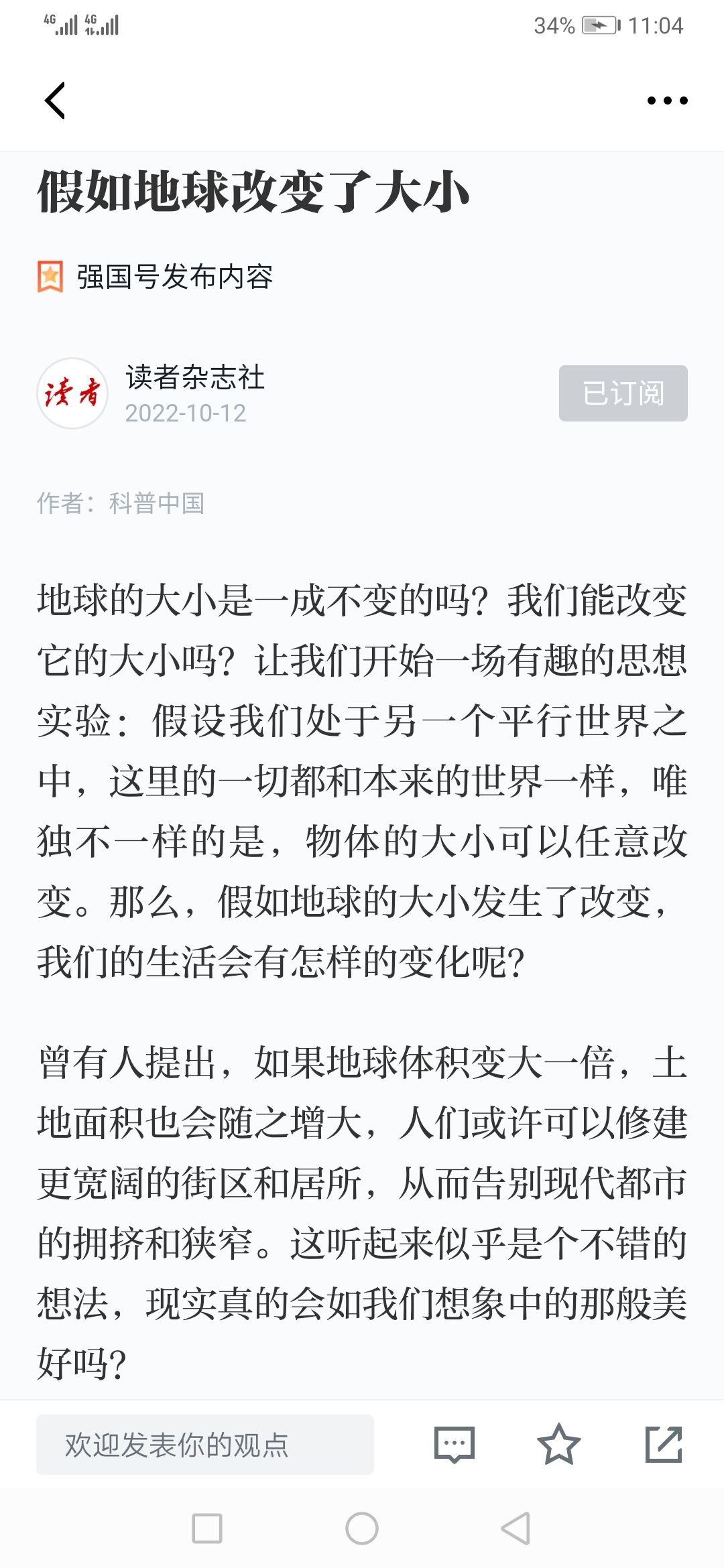
Task: Tap the 欢迎发表你的观点 comment field
Action: pyautogui.click(x=204, y=1445)
